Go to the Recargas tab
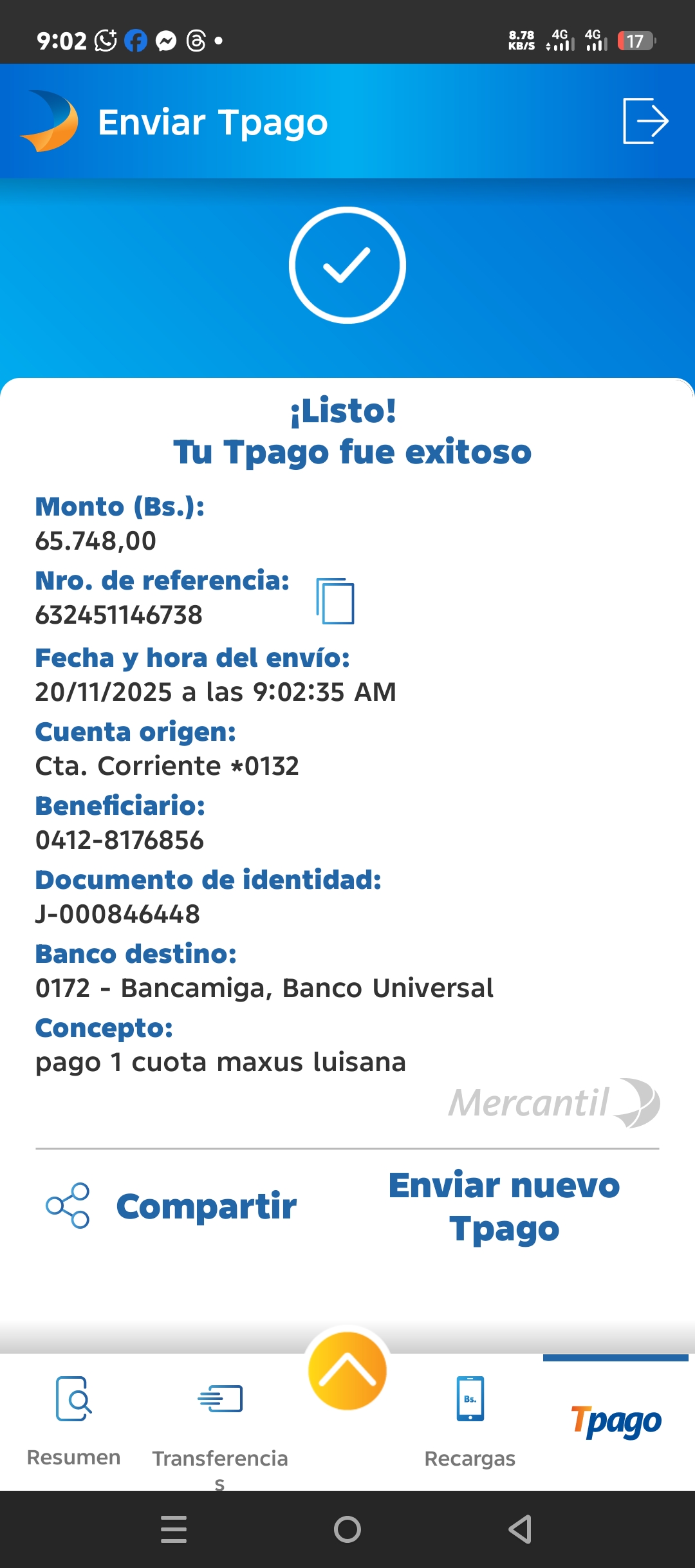Viewport: 695px width, 1568px height. 470,1420
